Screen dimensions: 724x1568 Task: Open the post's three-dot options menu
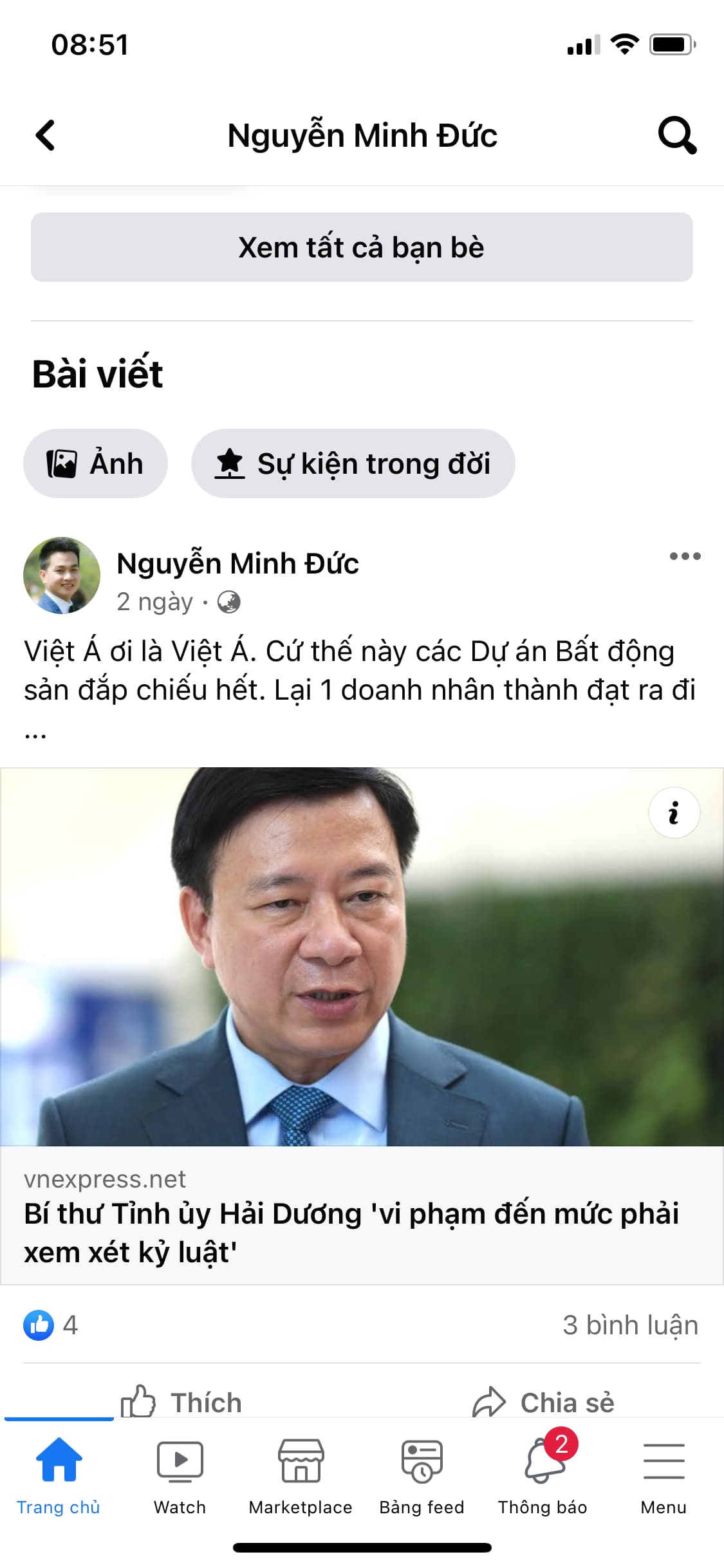pos(685,556)
